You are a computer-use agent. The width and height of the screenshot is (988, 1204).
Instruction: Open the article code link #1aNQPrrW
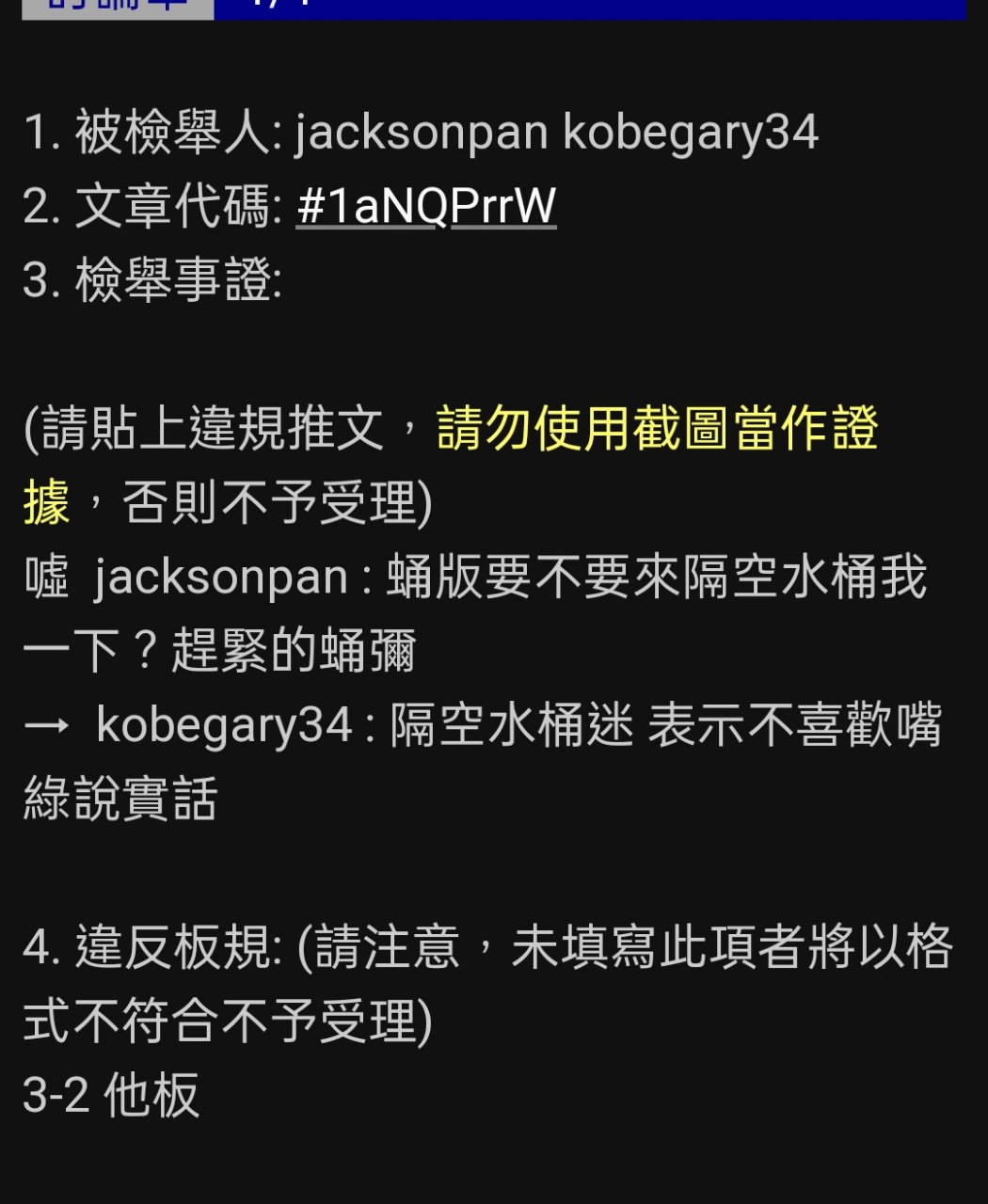(426, 206)
